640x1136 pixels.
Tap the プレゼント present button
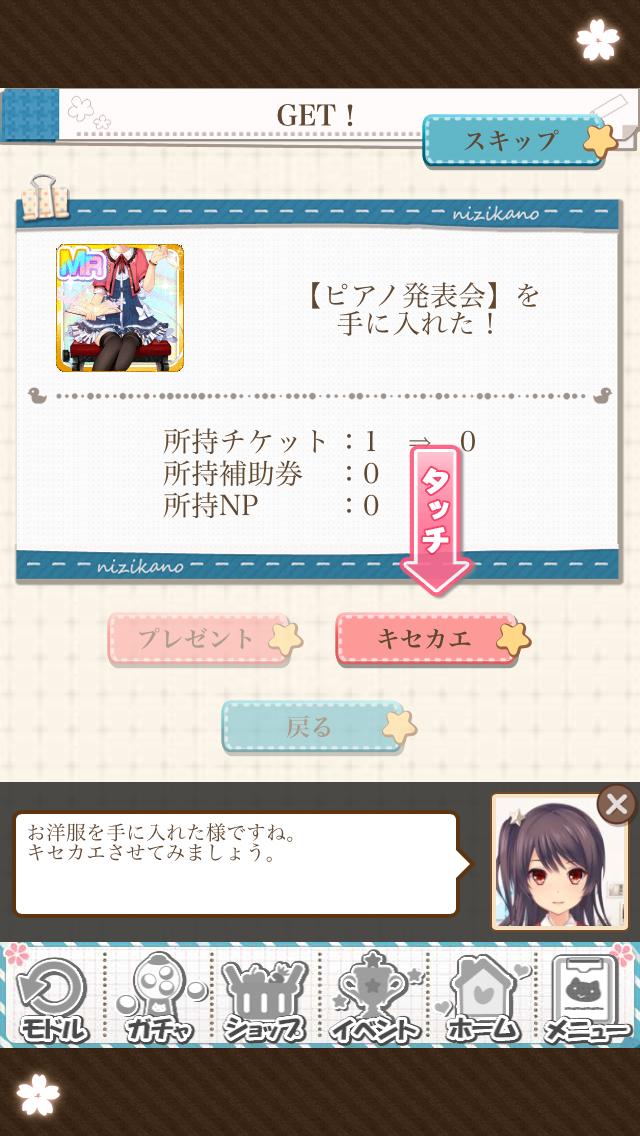[x=198, y=640]
